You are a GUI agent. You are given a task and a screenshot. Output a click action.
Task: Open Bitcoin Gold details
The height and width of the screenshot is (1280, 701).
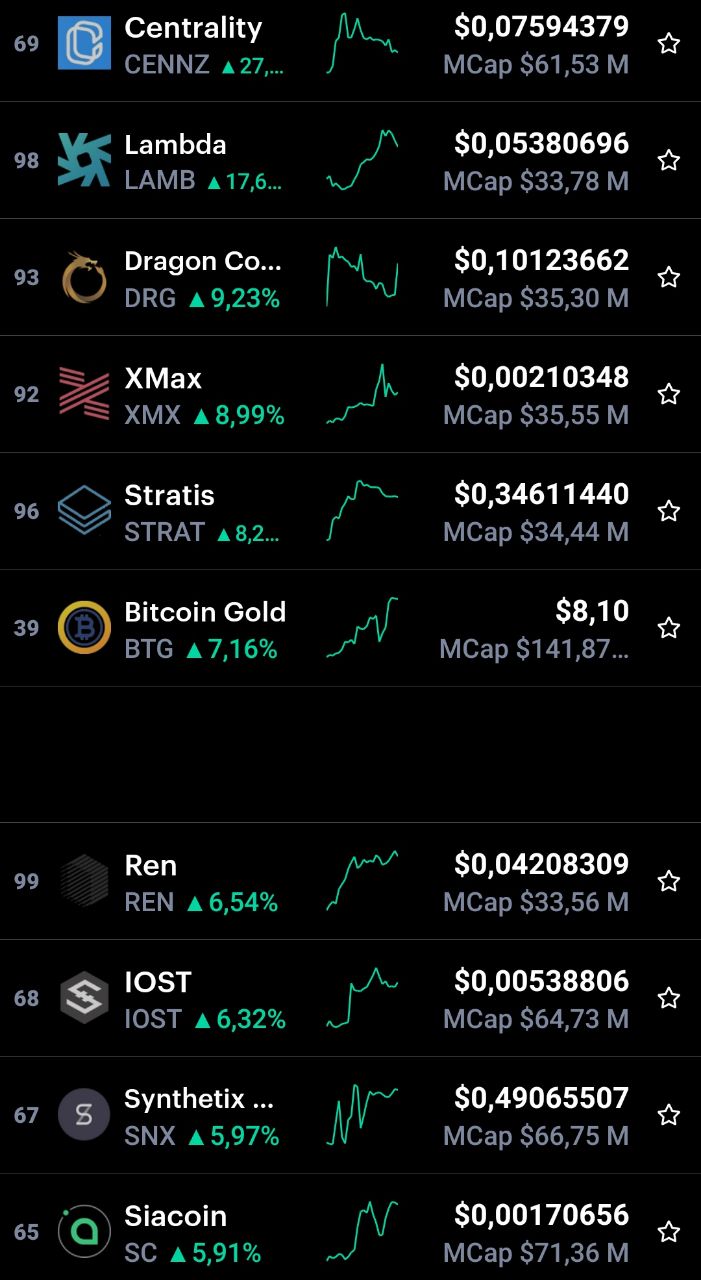pyautogui.click(x=350, y=628)
